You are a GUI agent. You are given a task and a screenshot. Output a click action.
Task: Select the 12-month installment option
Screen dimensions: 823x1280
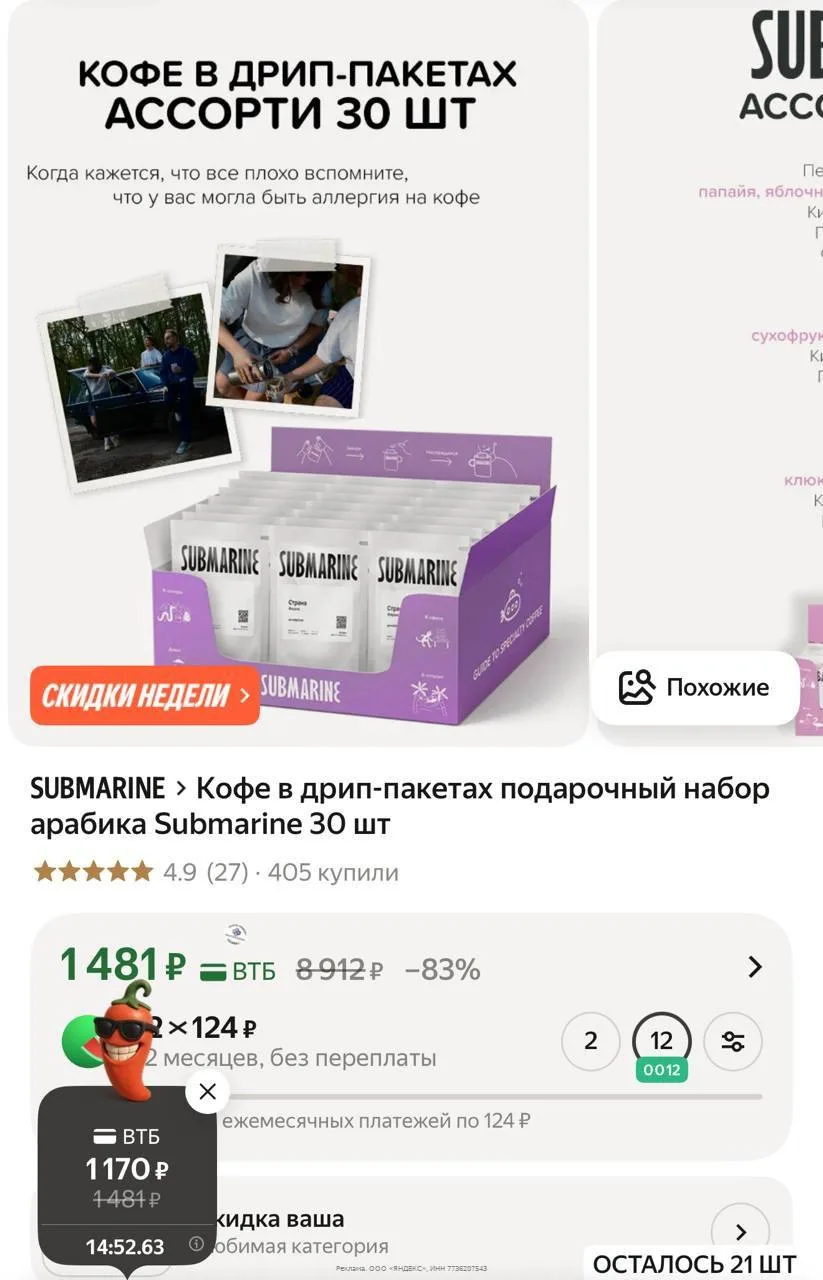tap(662, 1041)
